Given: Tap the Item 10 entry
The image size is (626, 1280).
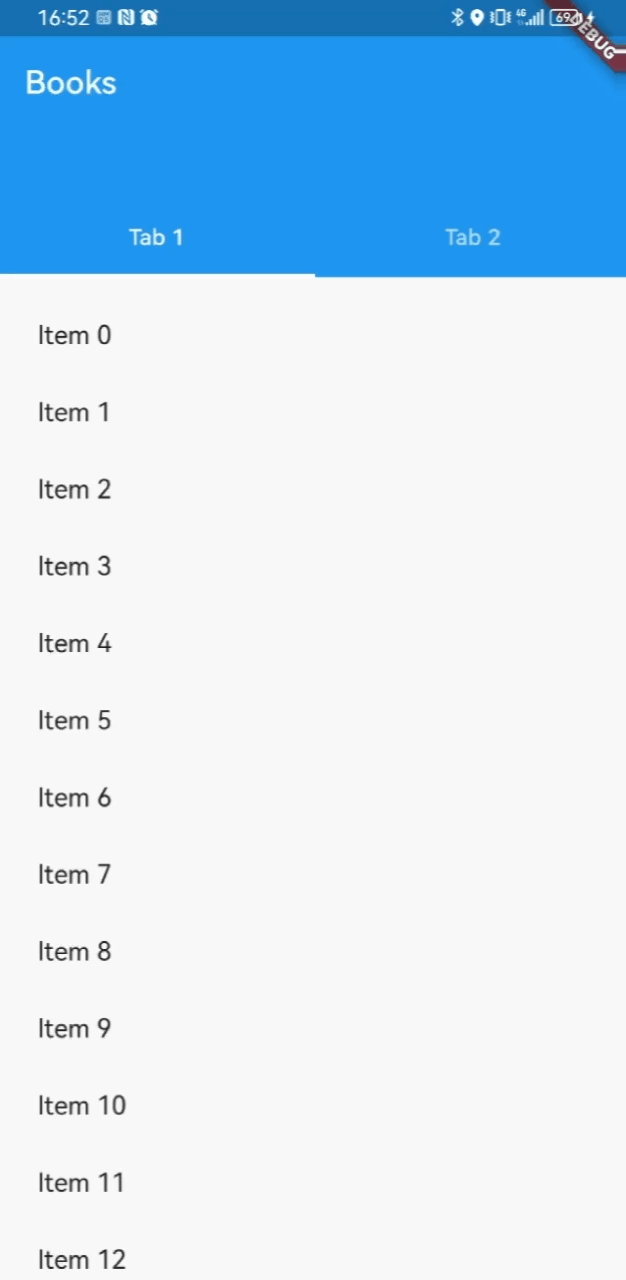Looking at the screenshot, I should [x=313, y=1105].
